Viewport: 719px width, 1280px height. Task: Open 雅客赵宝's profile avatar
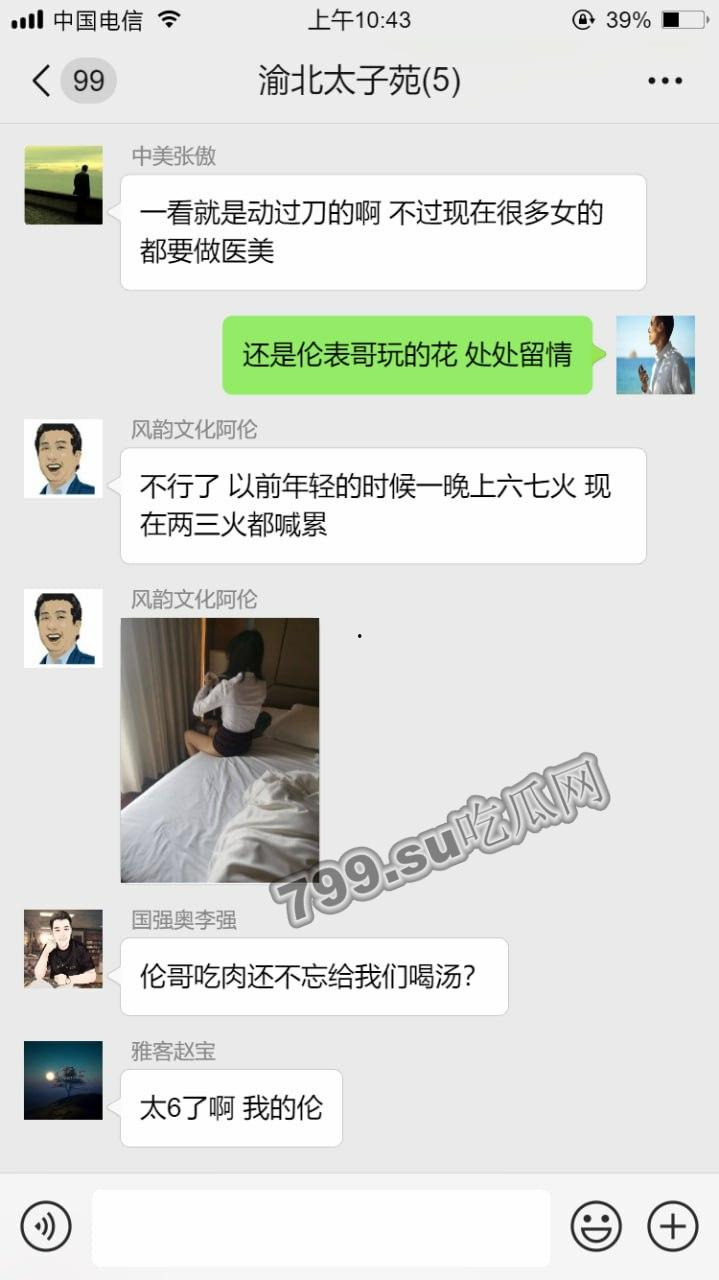tap(63, 1080)
